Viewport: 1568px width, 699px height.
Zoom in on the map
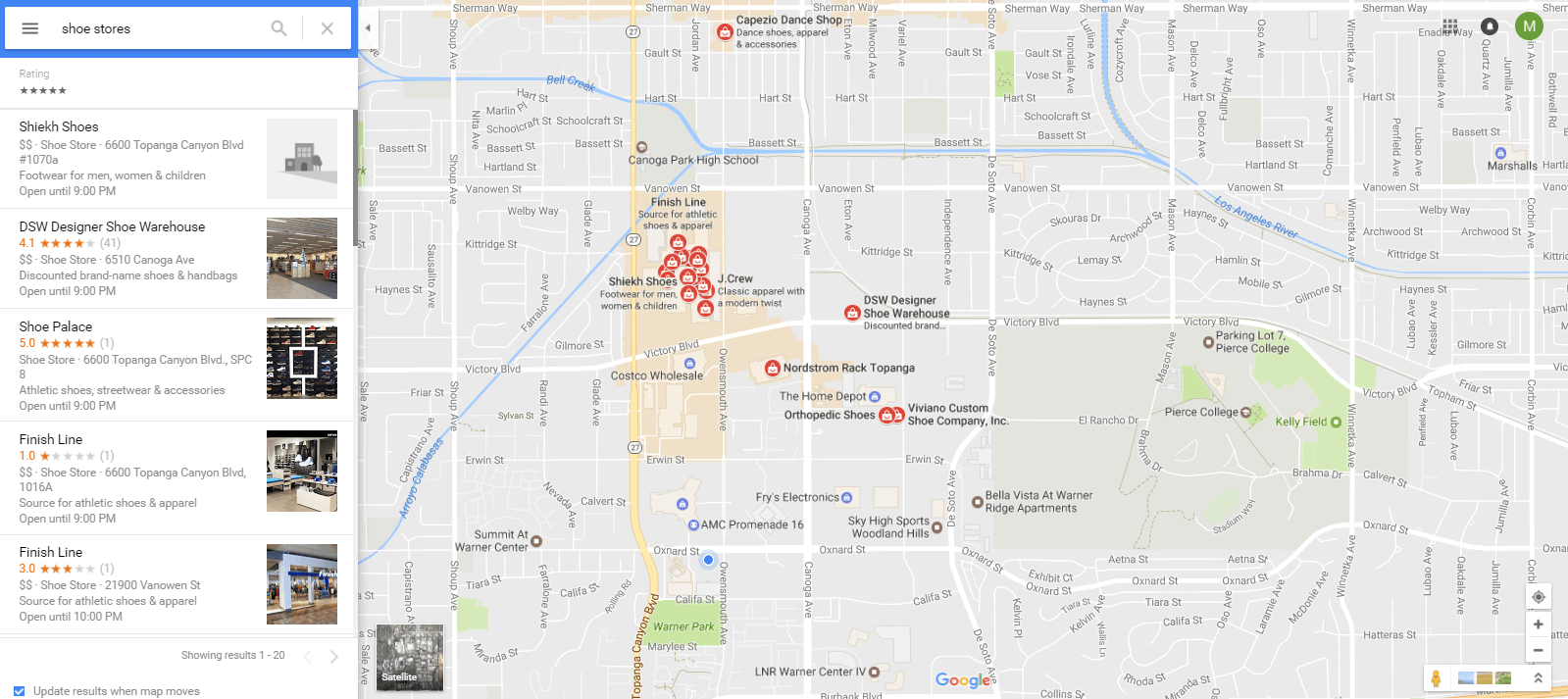[x=1539, y=624]
